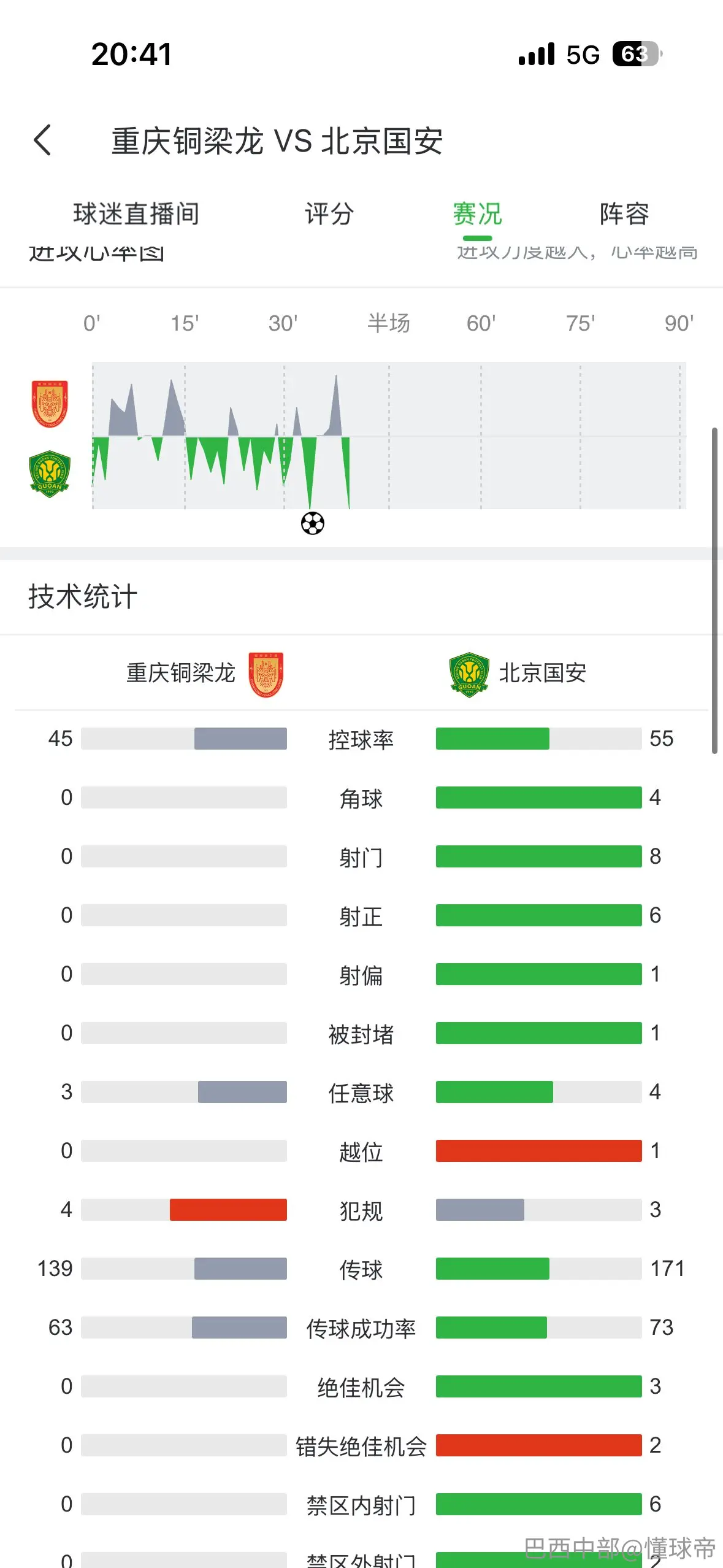Screen dimensions: 723x1568
Task: Go back using the top-left arrow
Action: click(42, 140)
